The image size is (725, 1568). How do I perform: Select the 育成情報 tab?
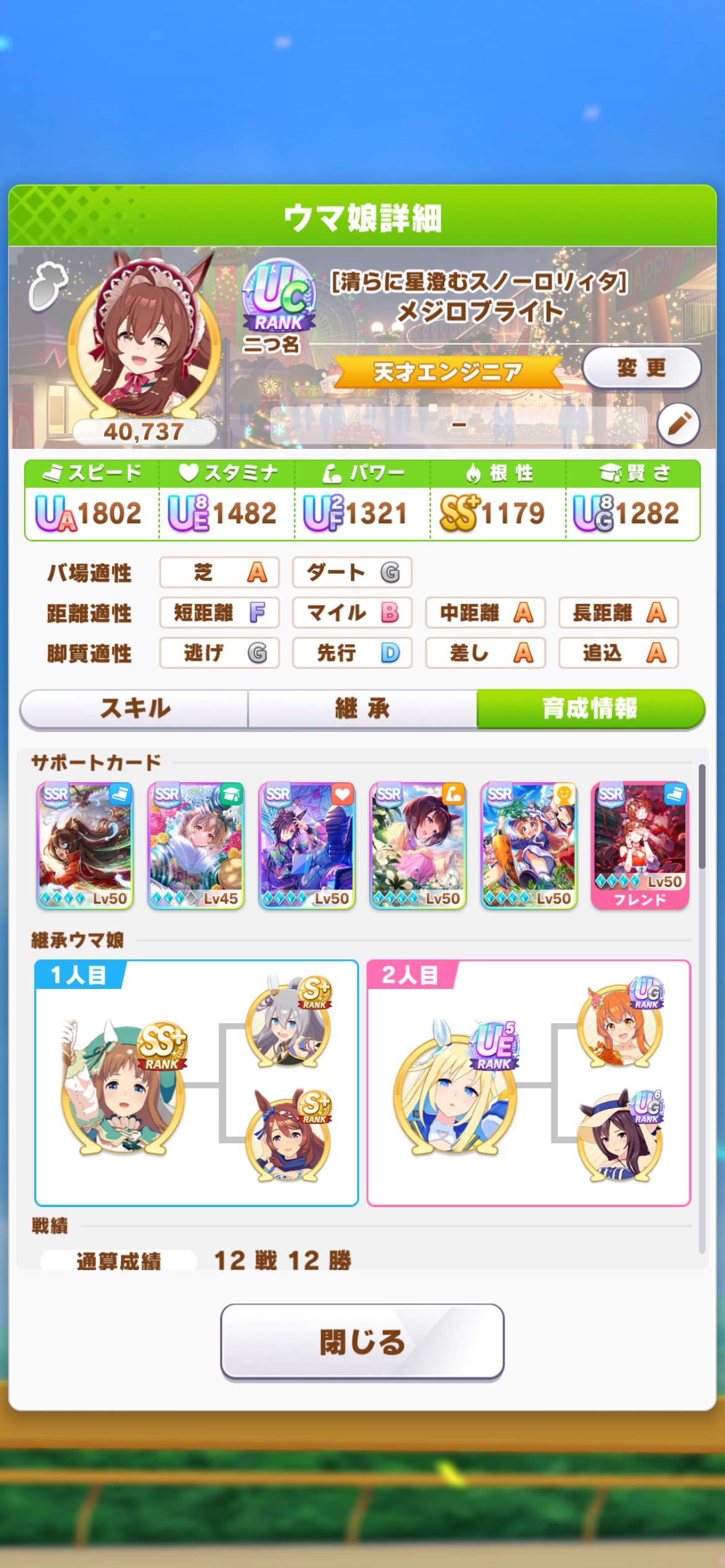[x=590, y=708]
